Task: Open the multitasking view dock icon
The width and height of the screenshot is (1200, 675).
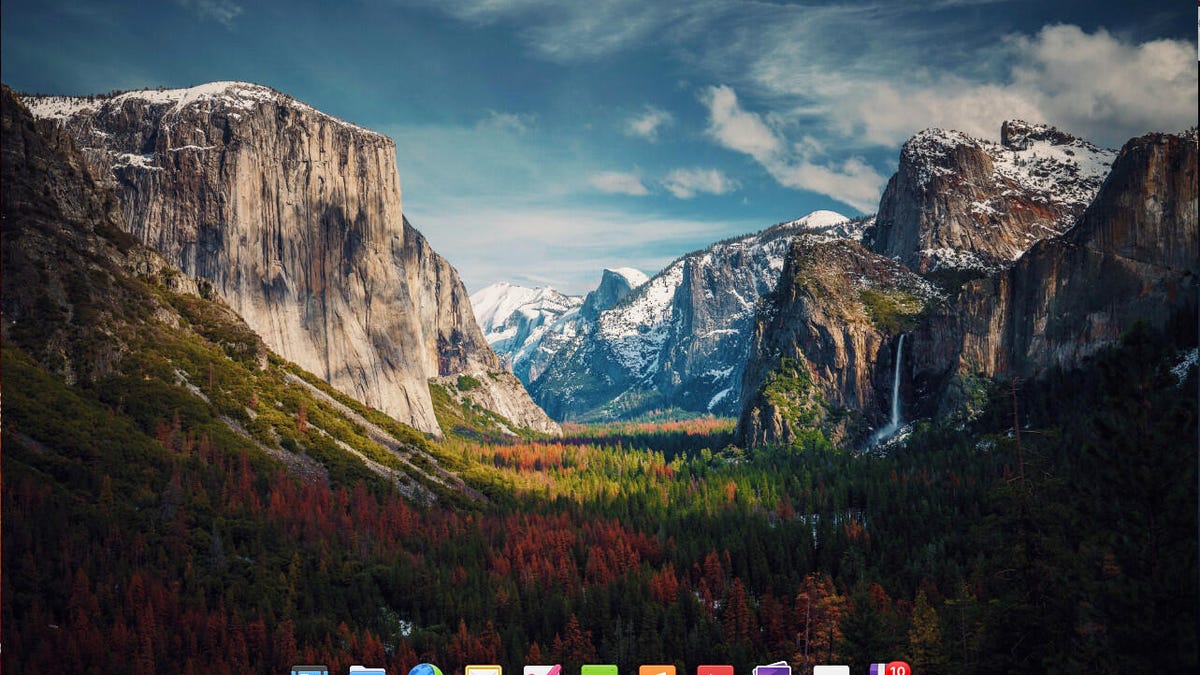Action: (309, 670)
